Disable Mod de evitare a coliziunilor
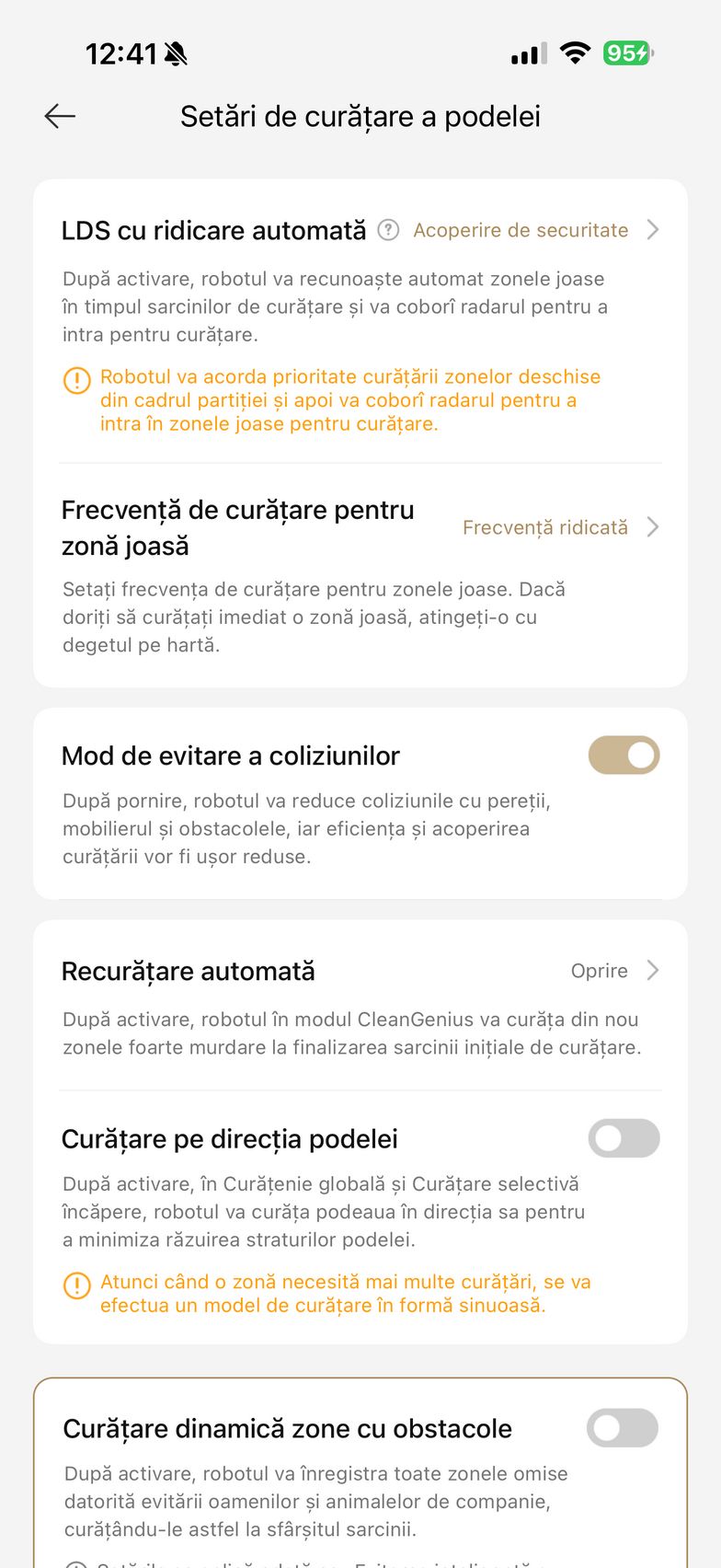The height and width of the screenshot is (1568, 721). [624, 755]
